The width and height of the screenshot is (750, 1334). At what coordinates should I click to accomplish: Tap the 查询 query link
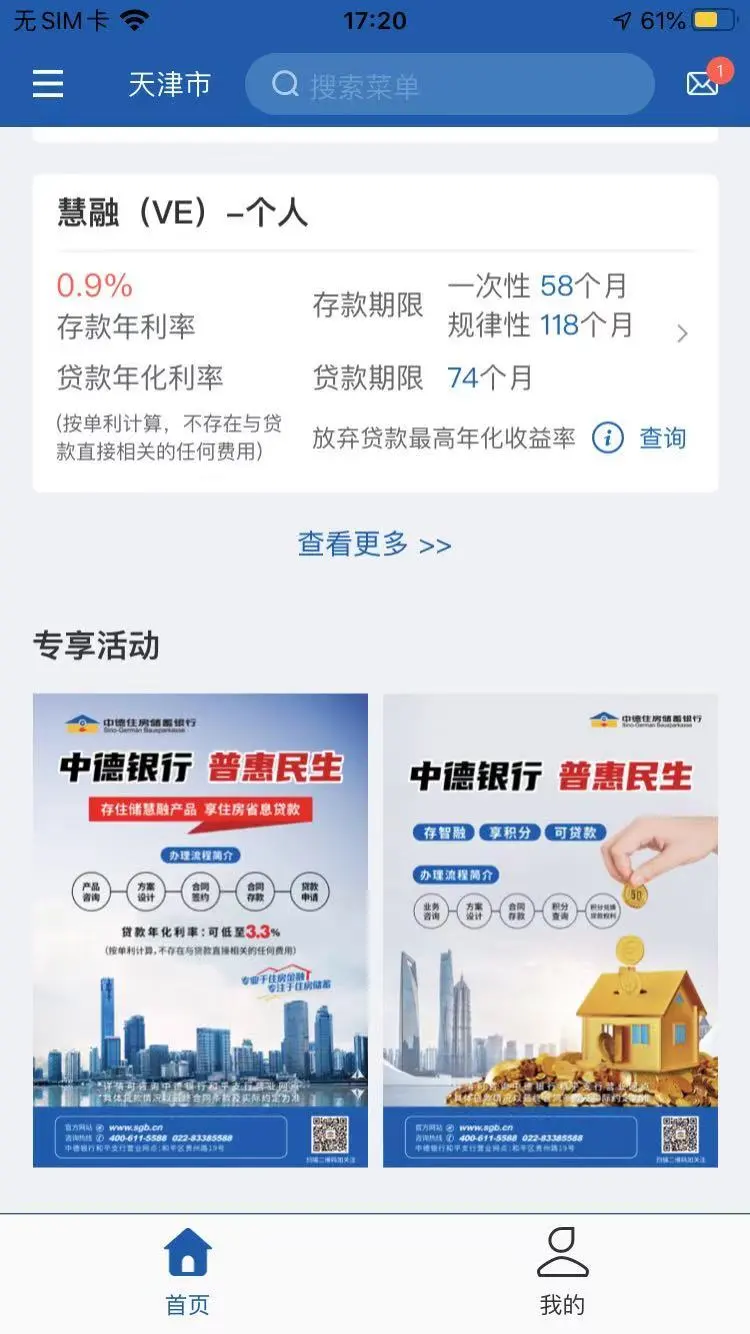pyautogui.click(x=662, y=437)
